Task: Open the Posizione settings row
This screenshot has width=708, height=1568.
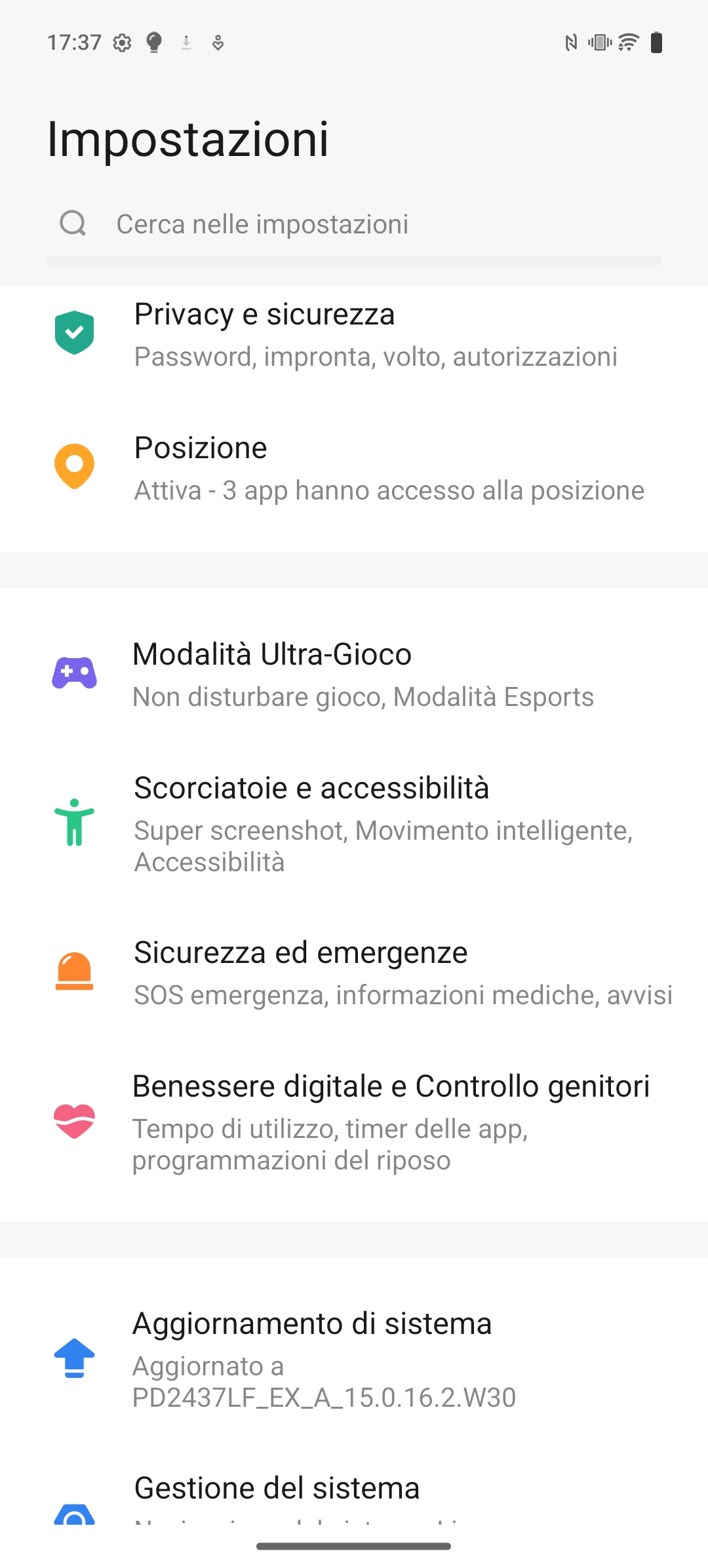Action: [354, 468]
